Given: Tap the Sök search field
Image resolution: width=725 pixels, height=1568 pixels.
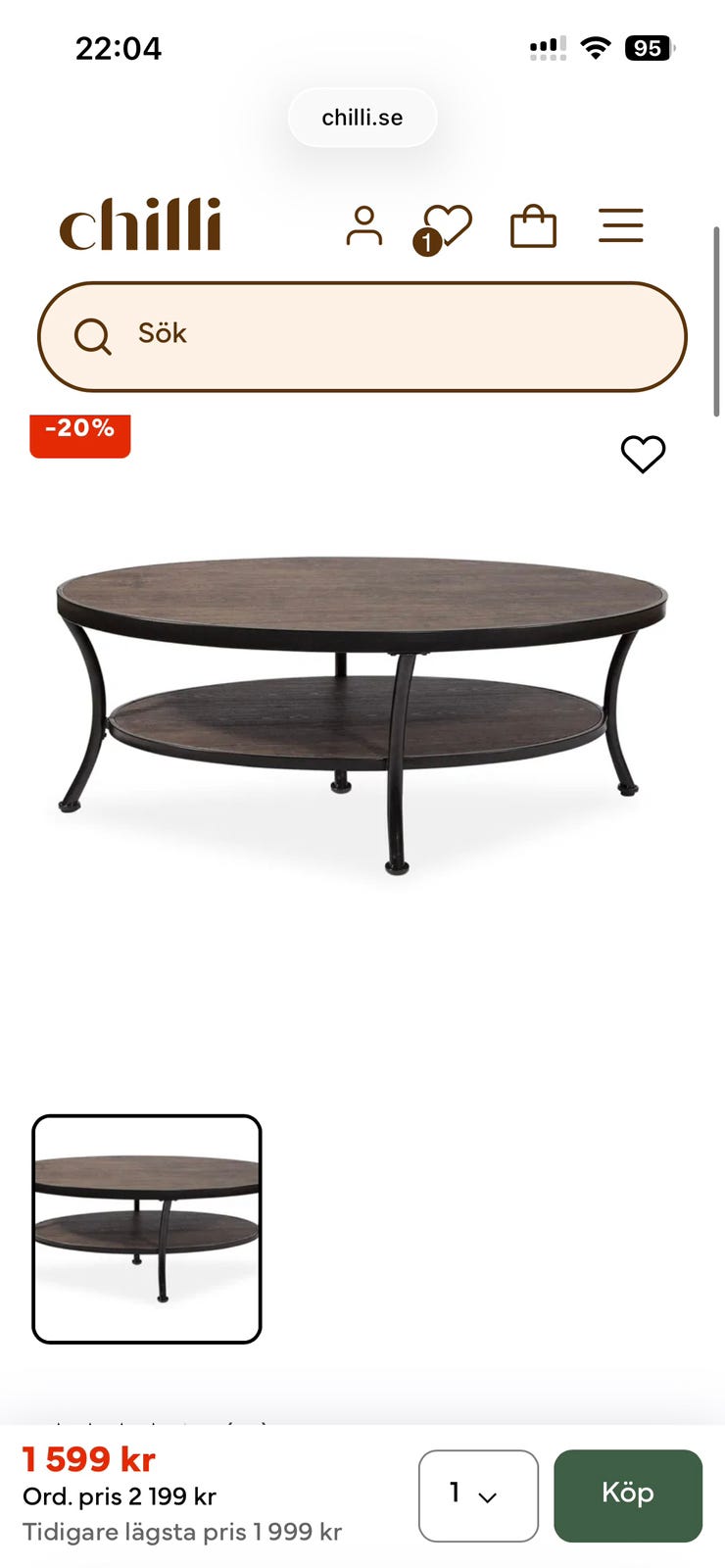Looking at the screenshot, I should tap(362, 336).
